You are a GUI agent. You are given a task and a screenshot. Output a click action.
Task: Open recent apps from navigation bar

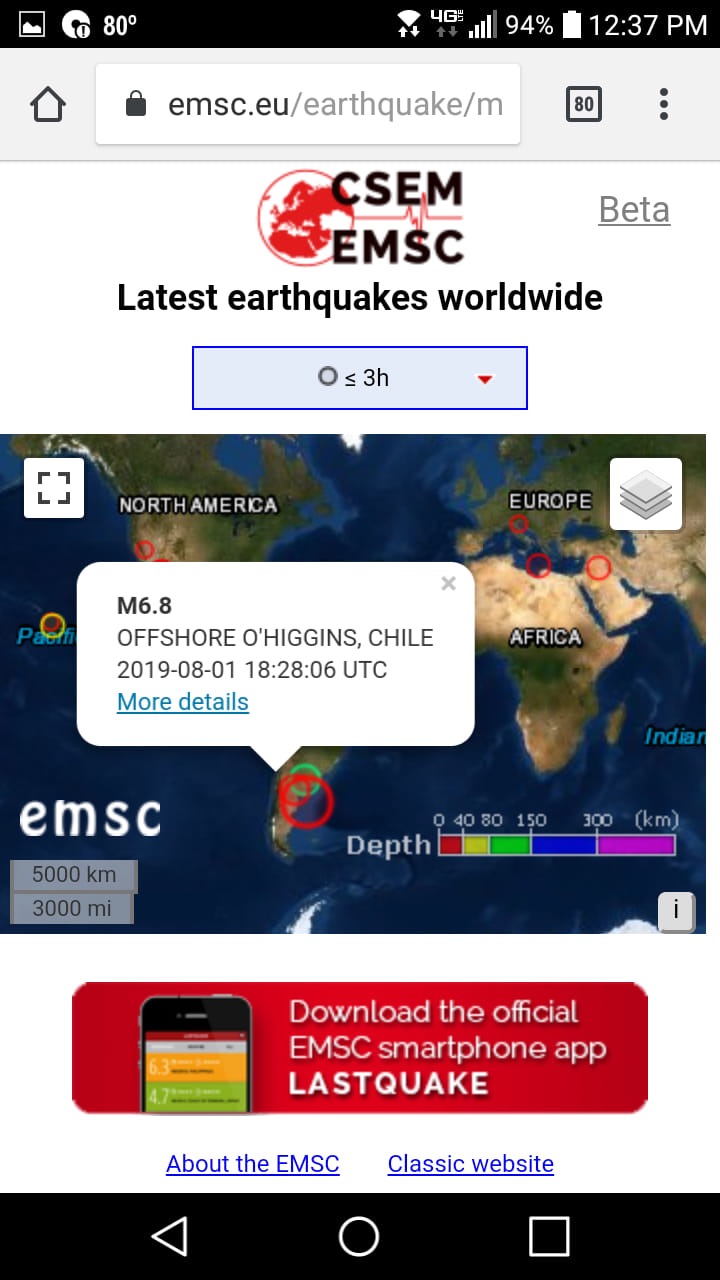click(x=549, y=1236)
